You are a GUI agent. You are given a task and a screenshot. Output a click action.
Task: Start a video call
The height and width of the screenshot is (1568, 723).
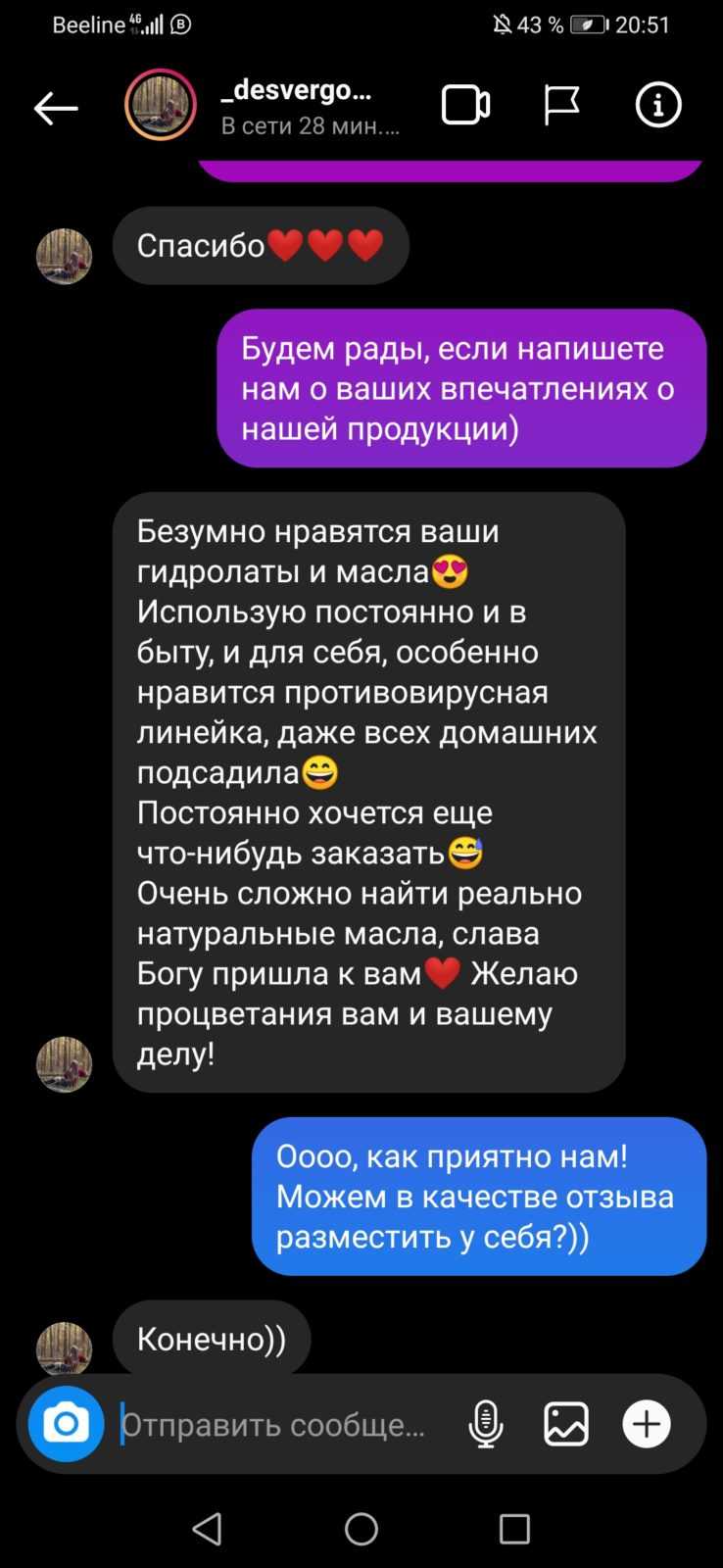(x=465, y=105)
